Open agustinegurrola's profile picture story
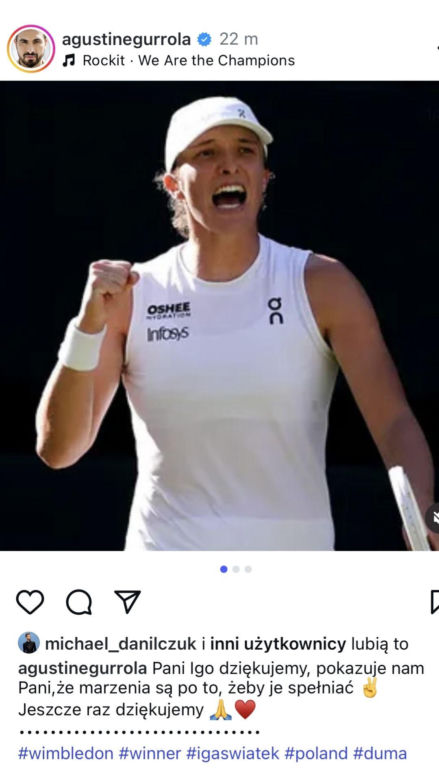The width and height of the screenshot is (439, 780). [31, 49]
